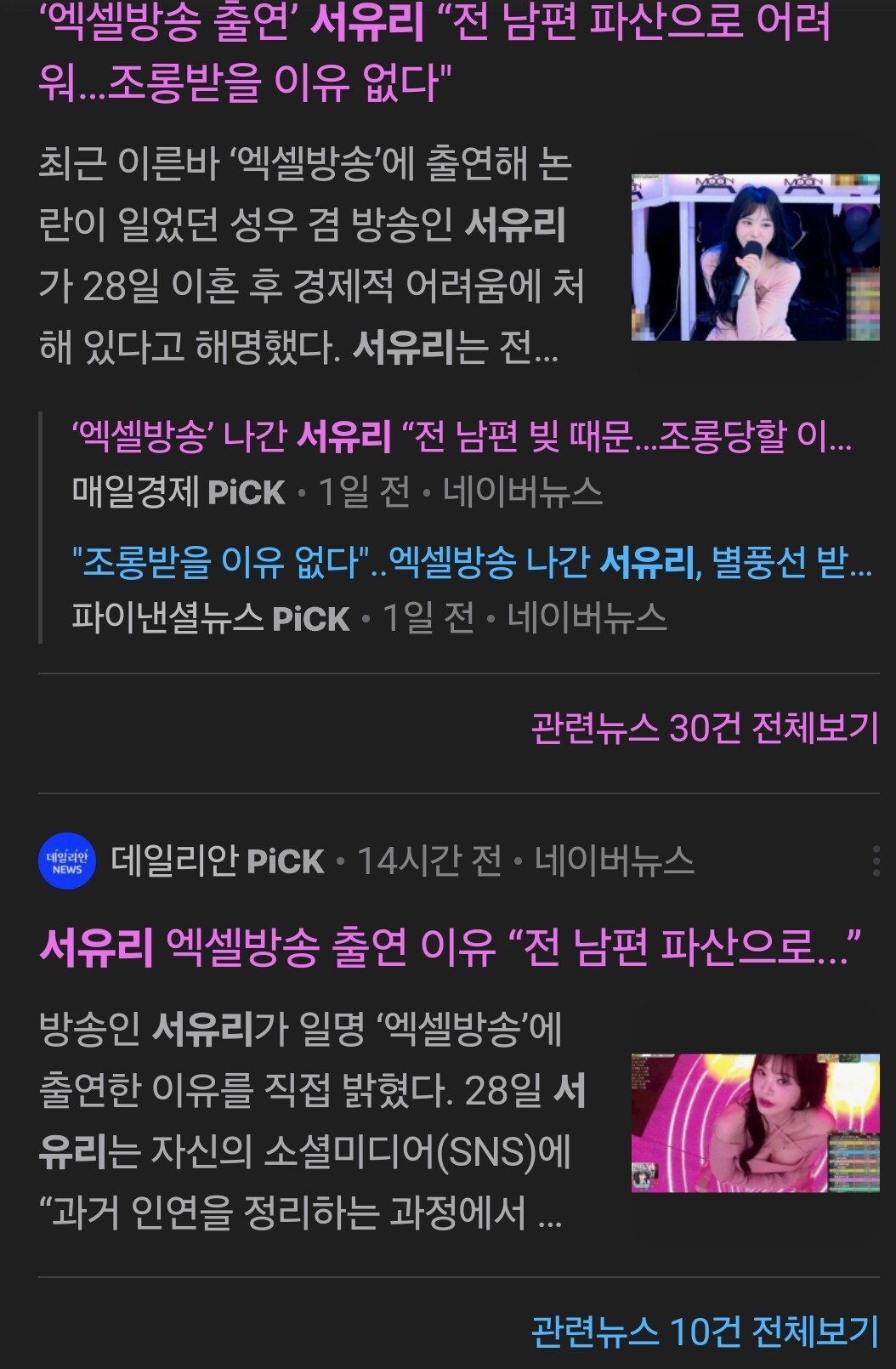Open overflow menu for 데일리안 article

876,861
